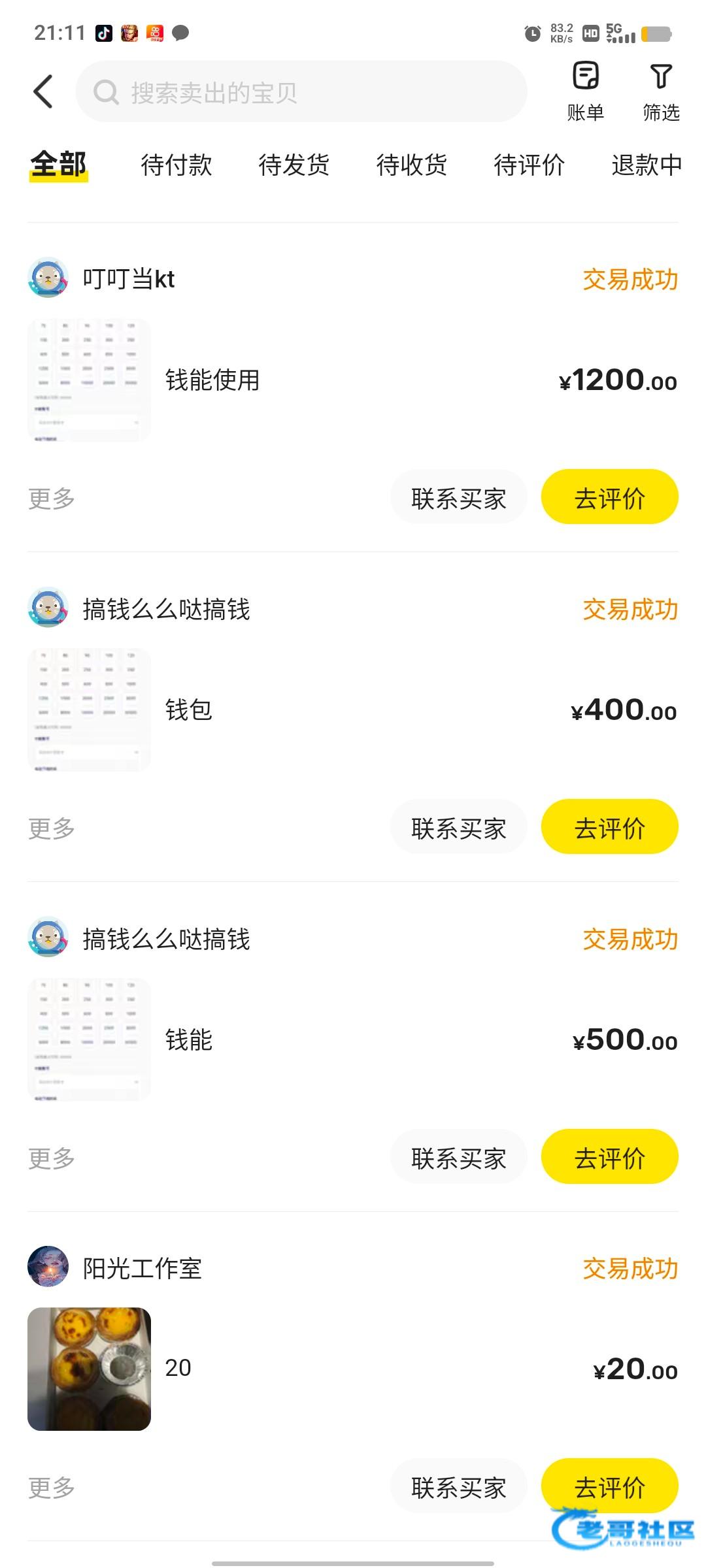Tap the 搜索卖出的宝贝 search box
Viewport: 706px width, 1568px height.
point(301,92)
